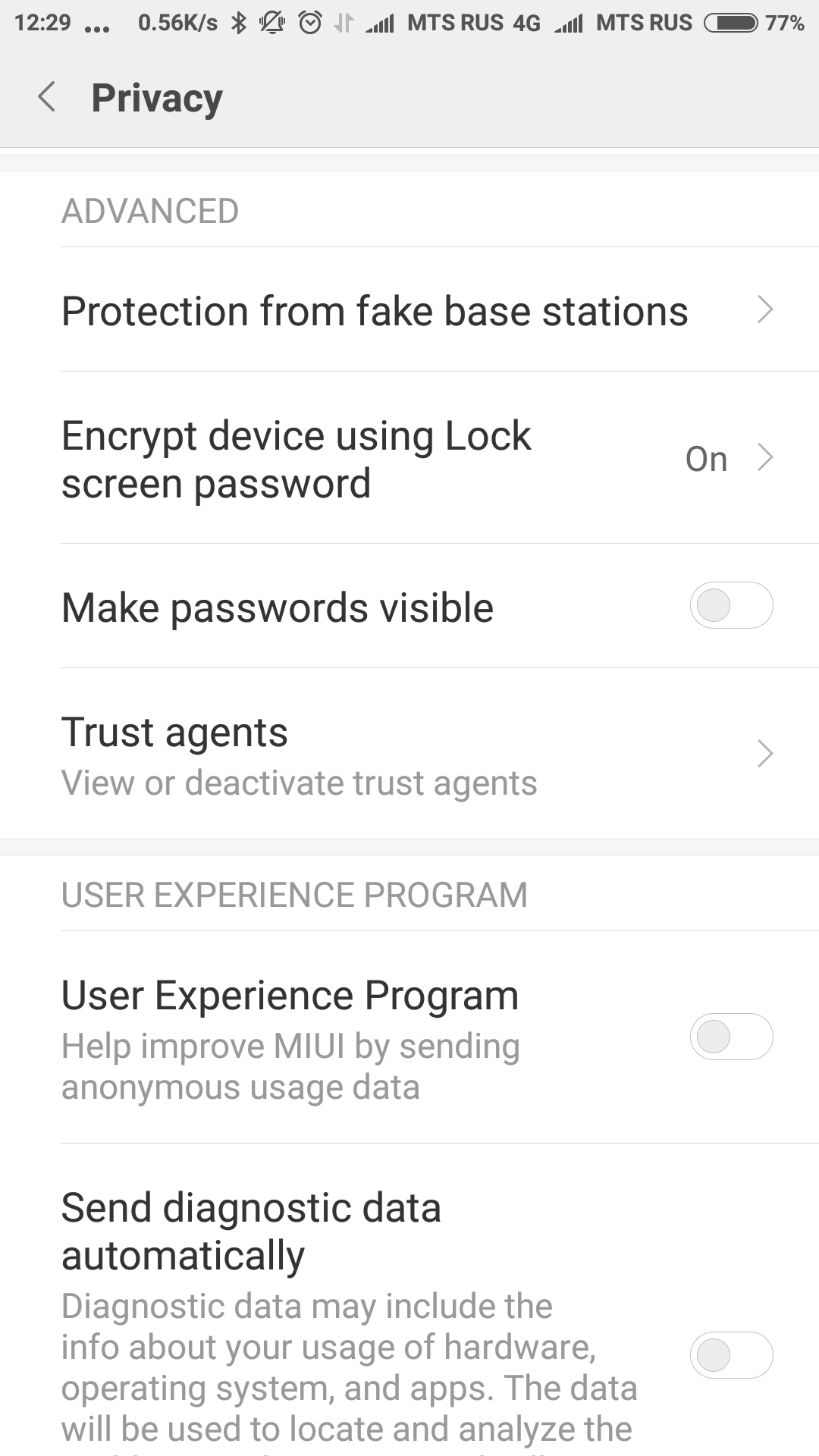Go back from Privacy settings
This screenshot has width=819, height=1456.
[47, 97]
